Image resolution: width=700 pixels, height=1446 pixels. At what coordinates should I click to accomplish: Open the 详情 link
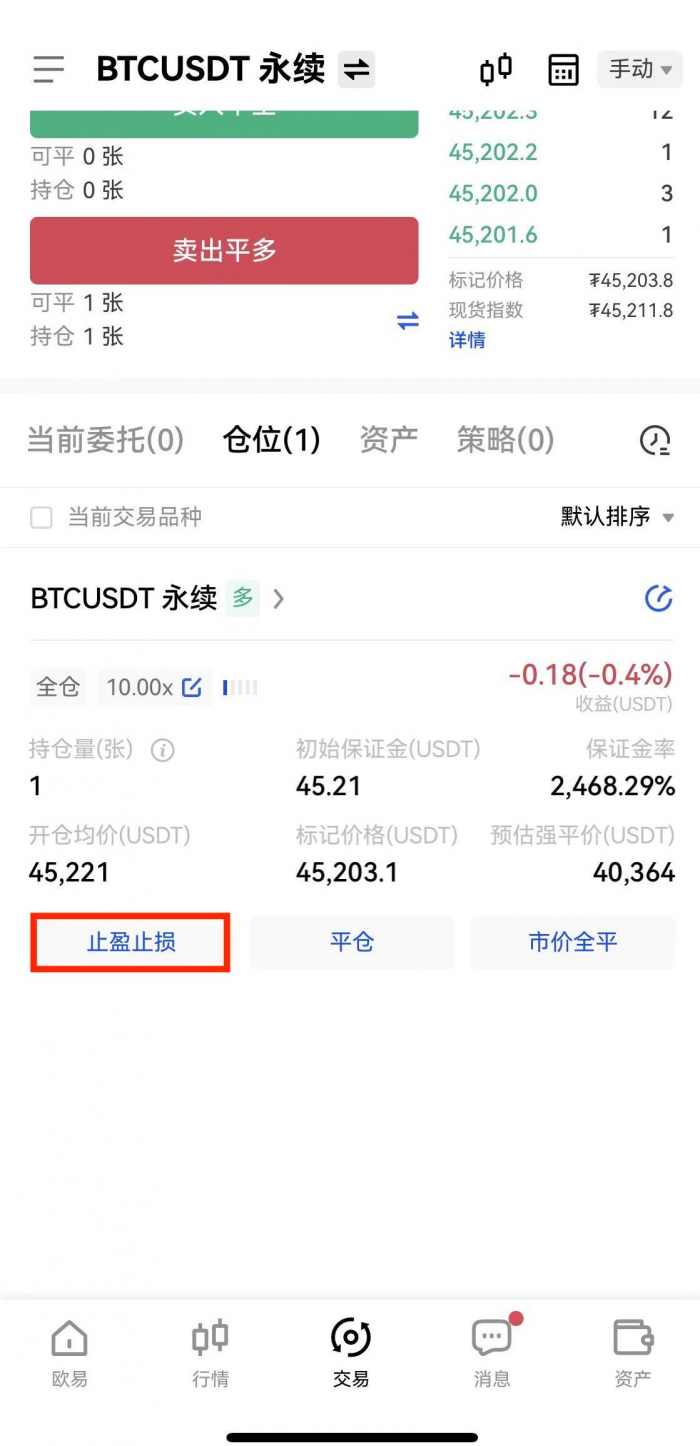(467, 340)
